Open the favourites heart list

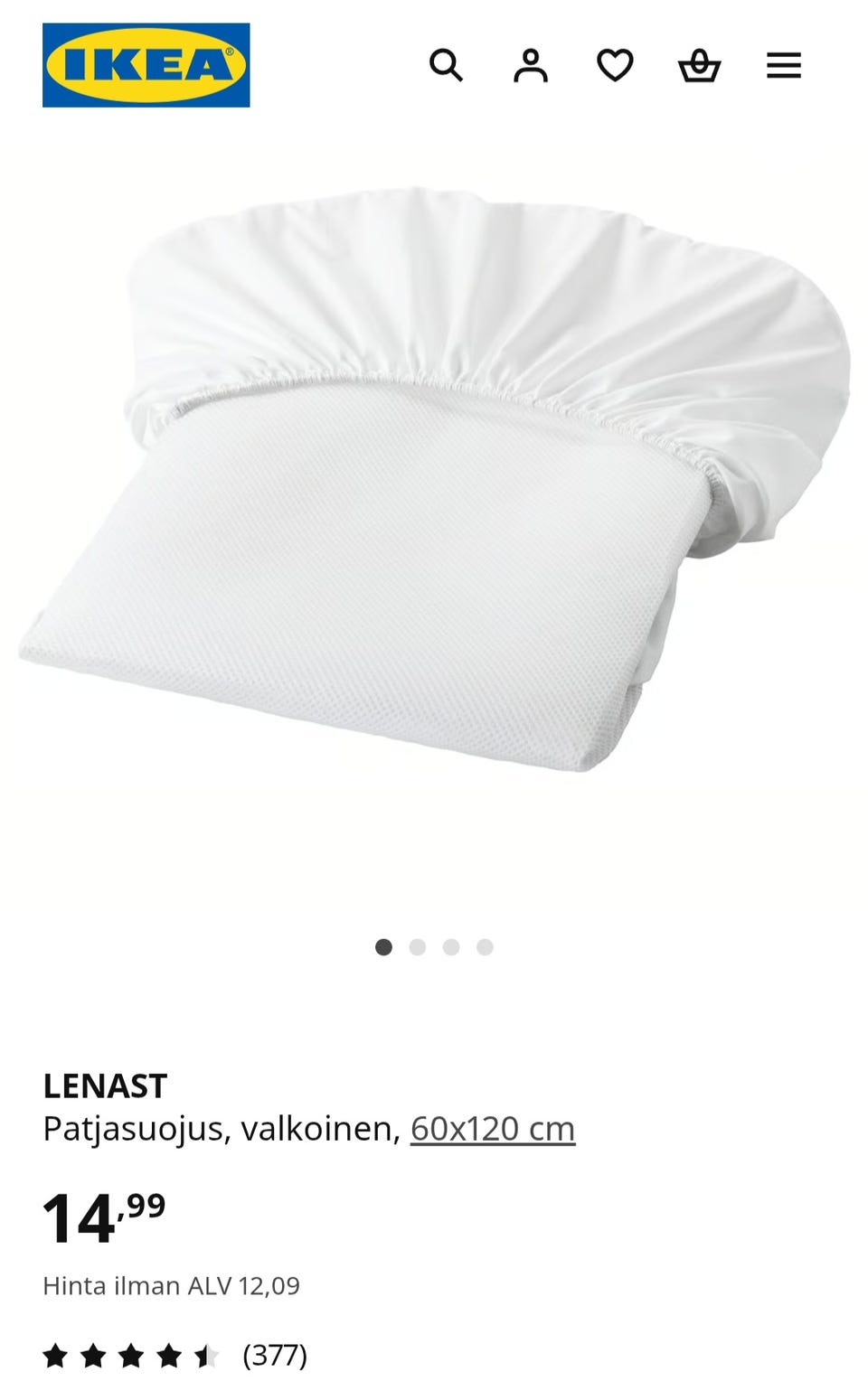pyautogui.click(x=615, y=65)
